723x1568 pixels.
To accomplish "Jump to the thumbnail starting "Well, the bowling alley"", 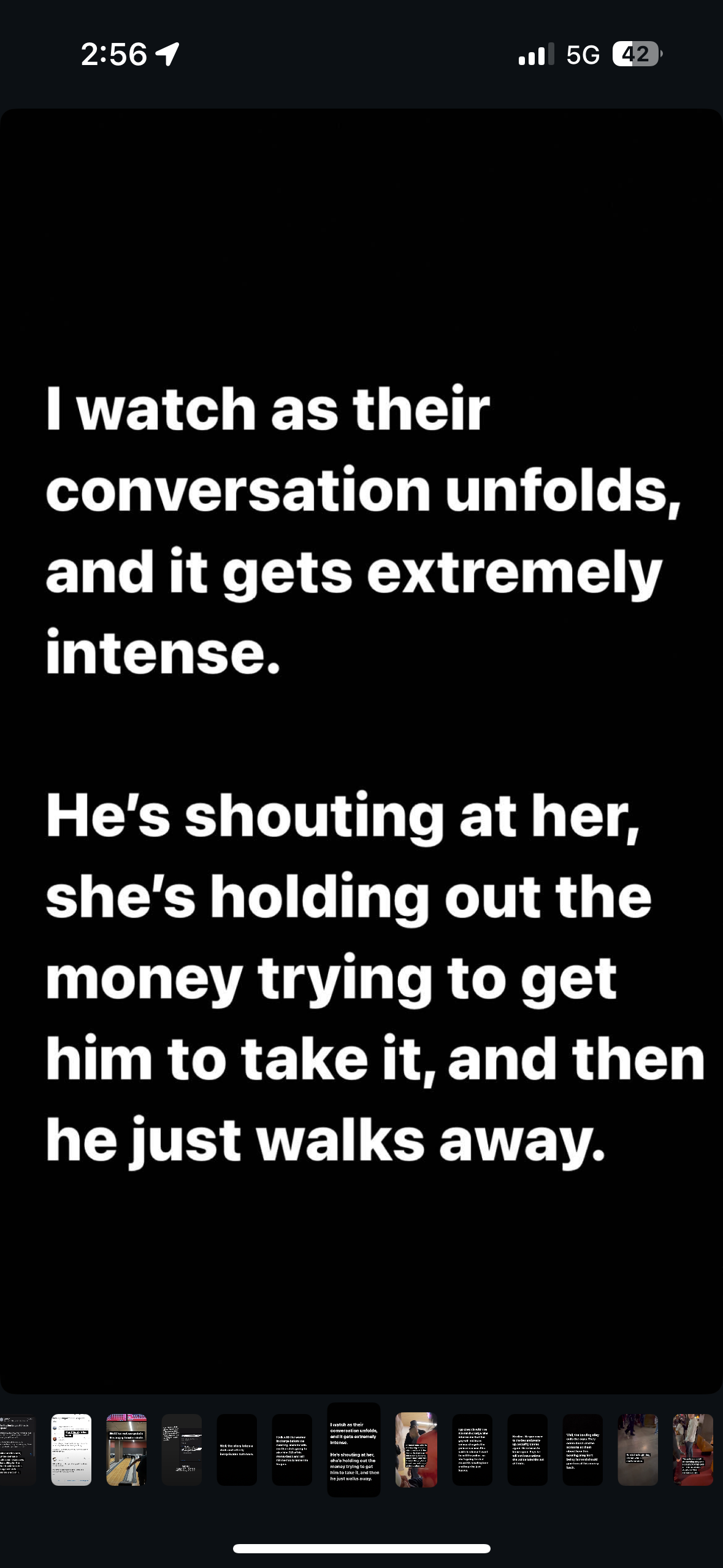I will pos(583,1450).
